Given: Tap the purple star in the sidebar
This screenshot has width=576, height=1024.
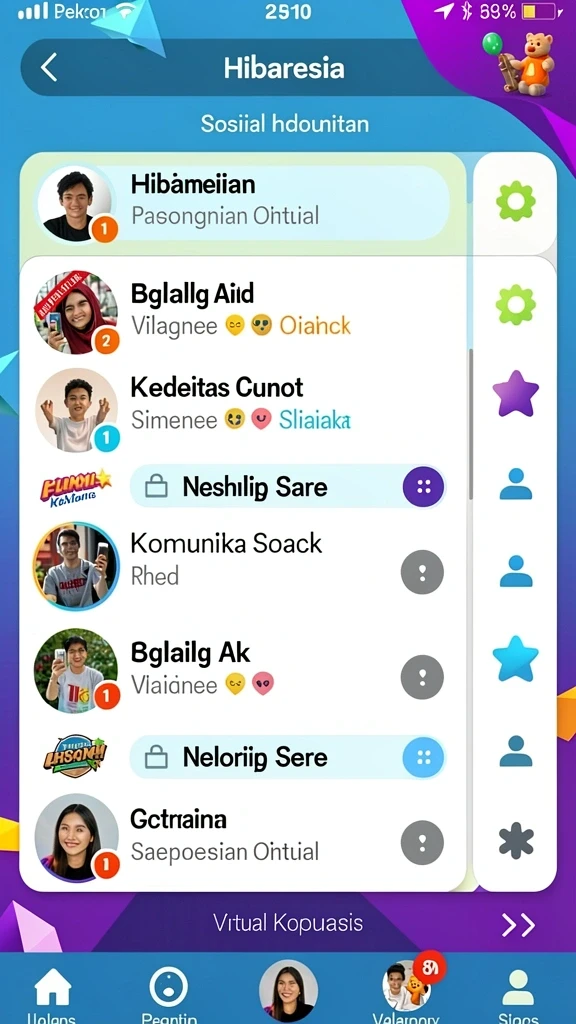Looking at the screenshot, I should coord(515,394).
